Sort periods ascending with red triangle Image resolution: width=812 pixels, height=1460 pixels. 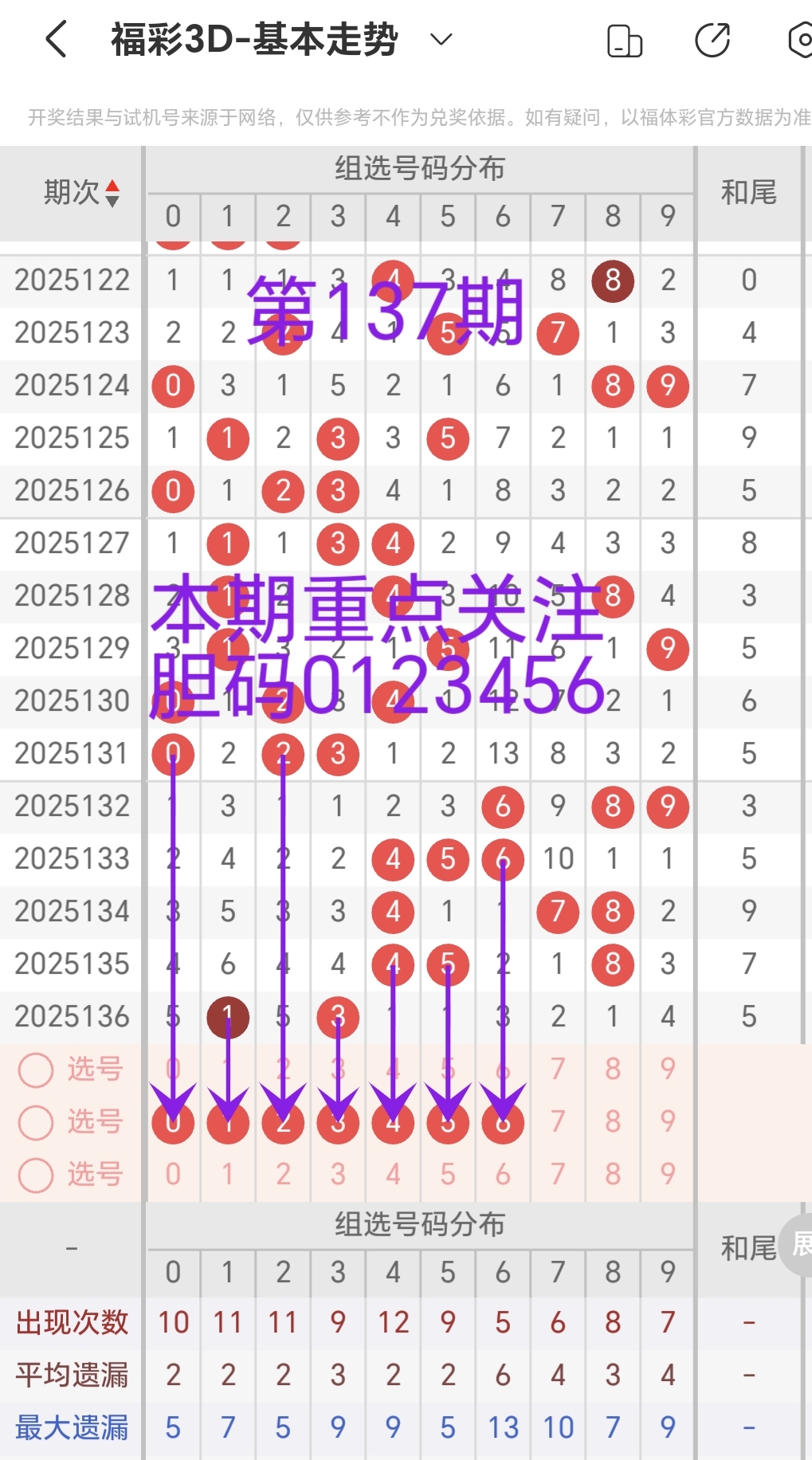click(114, 185)
